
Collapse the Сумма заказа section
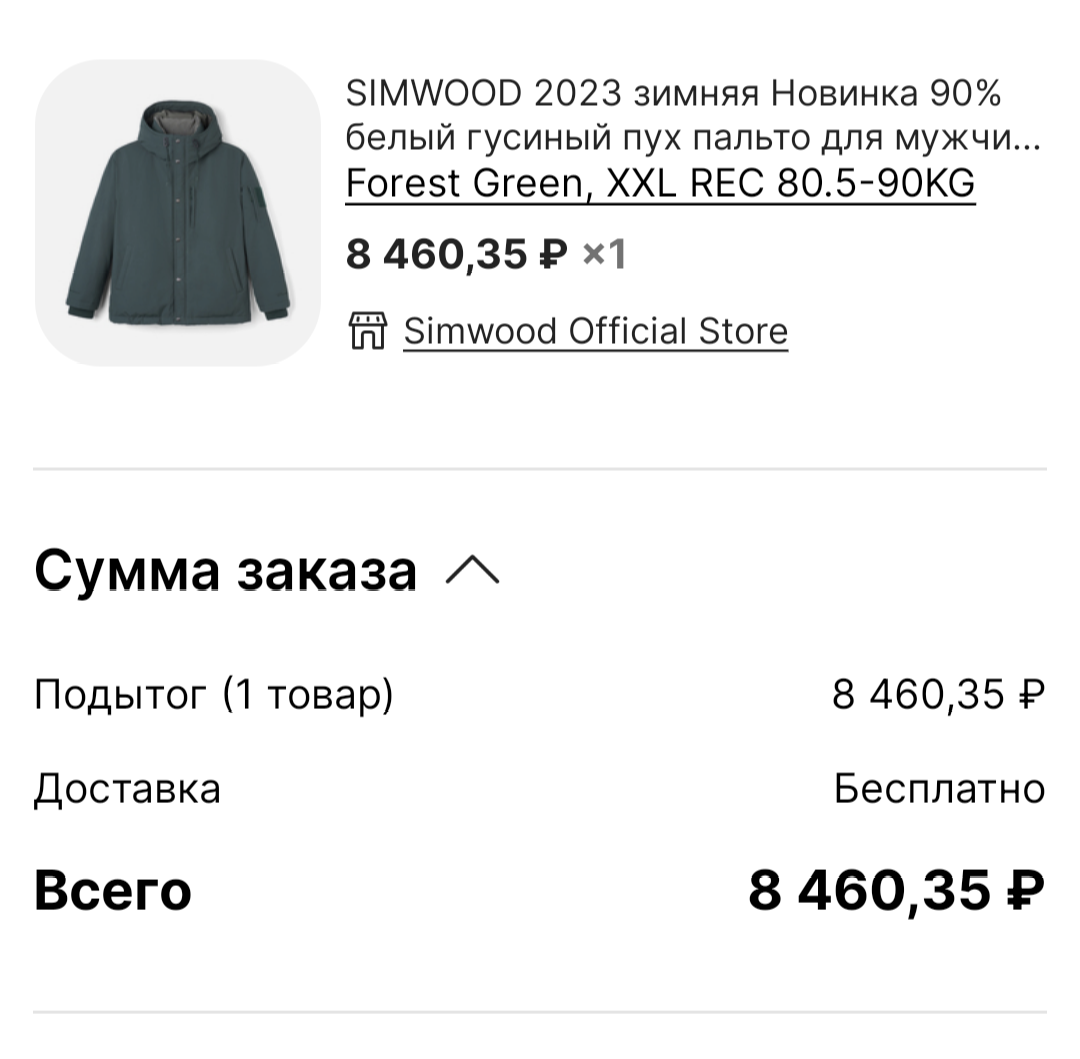(x=472, y=572)
